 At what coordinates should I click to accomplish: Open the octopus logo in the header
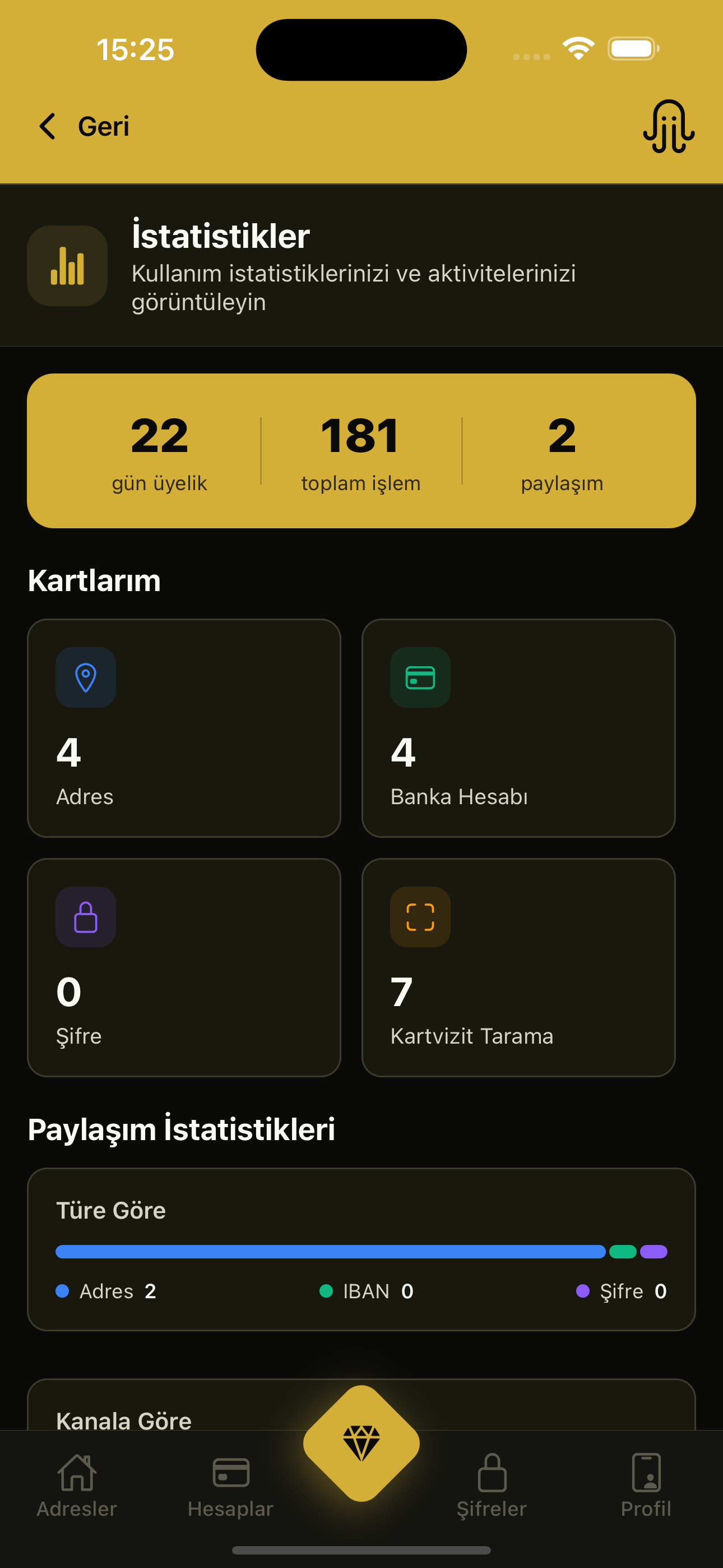669,128
